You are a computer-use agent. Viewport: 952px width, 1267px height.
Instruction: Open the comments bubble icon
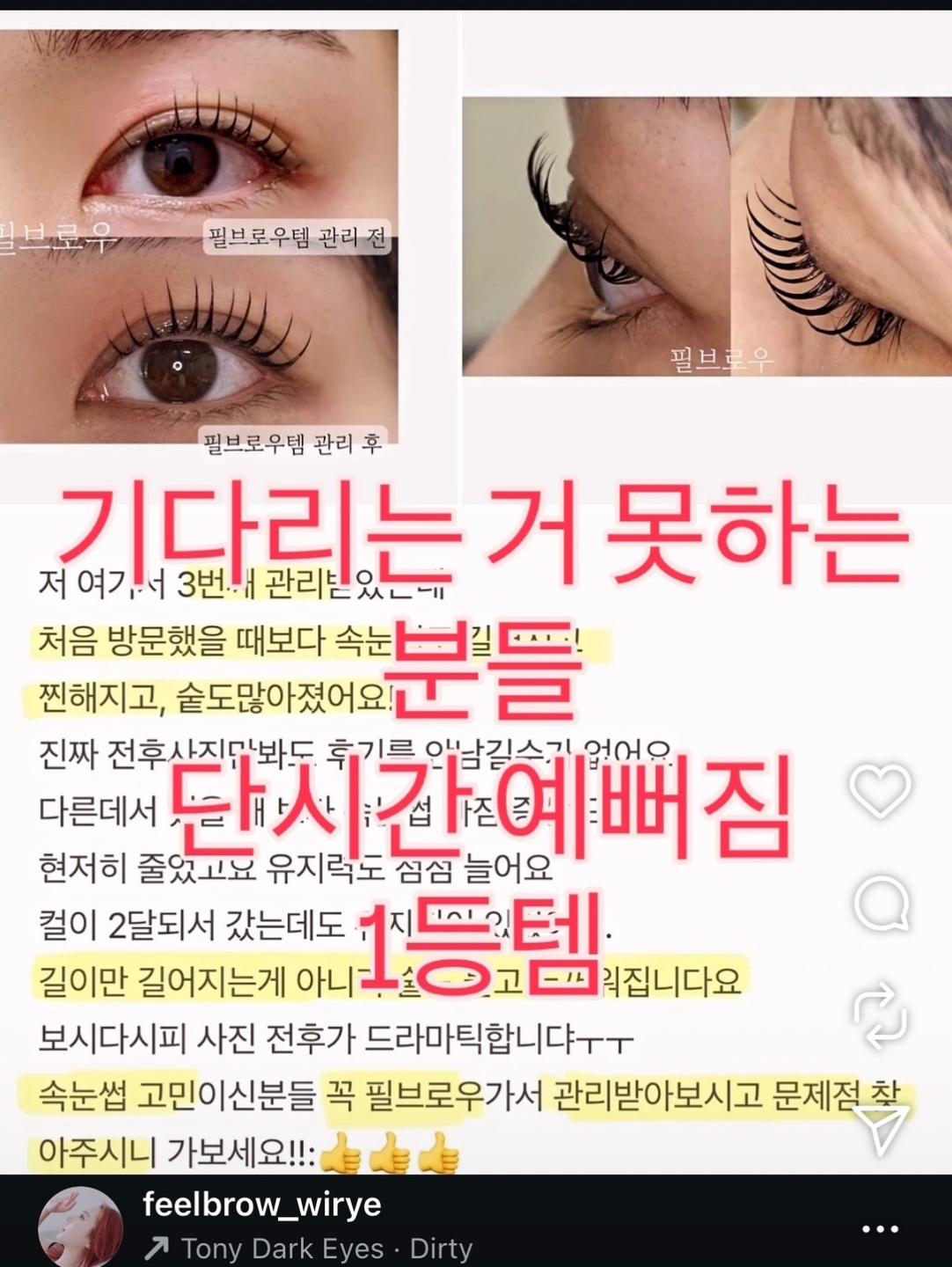[881, 904]
